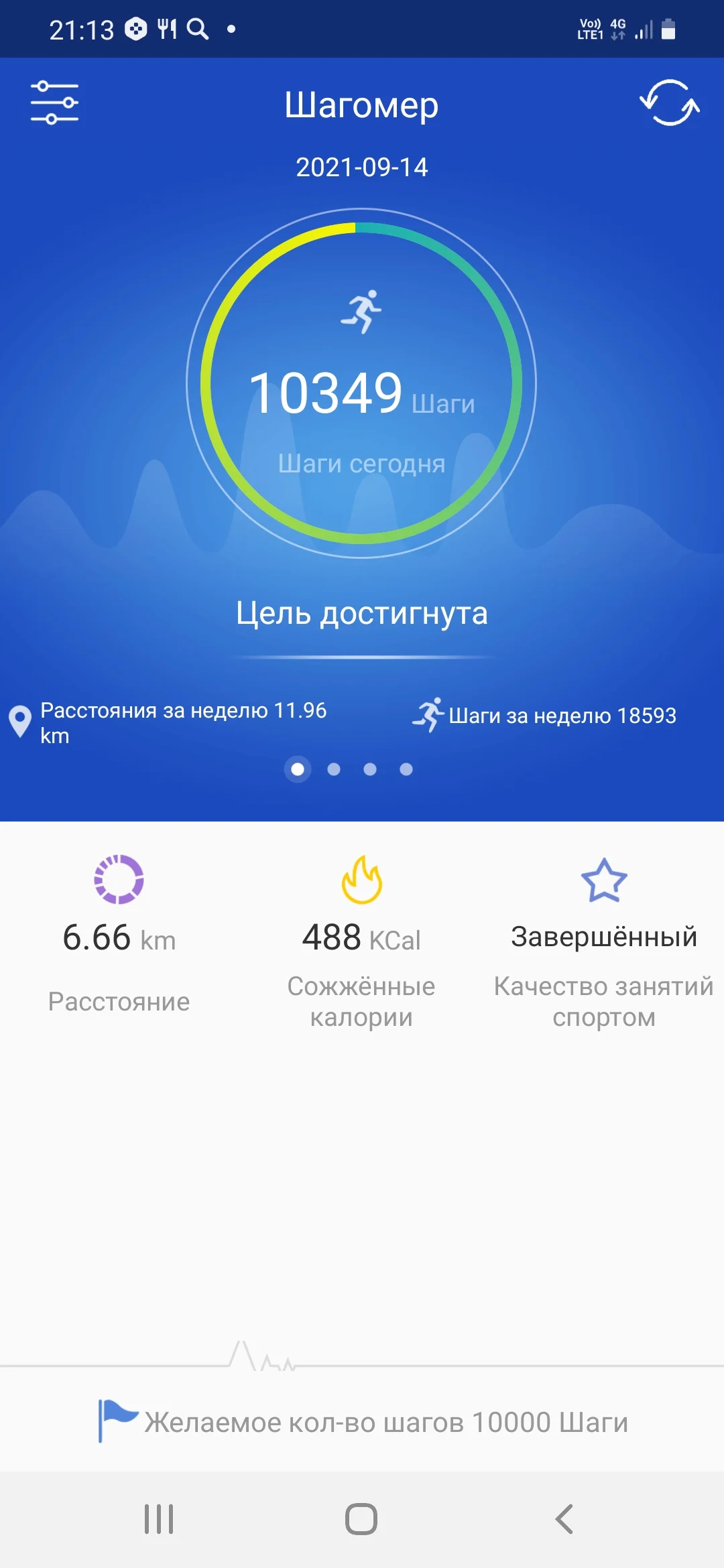Open the settings filter icon
The width and height of the screenshot is (724, 1568).
click(54, 103)
